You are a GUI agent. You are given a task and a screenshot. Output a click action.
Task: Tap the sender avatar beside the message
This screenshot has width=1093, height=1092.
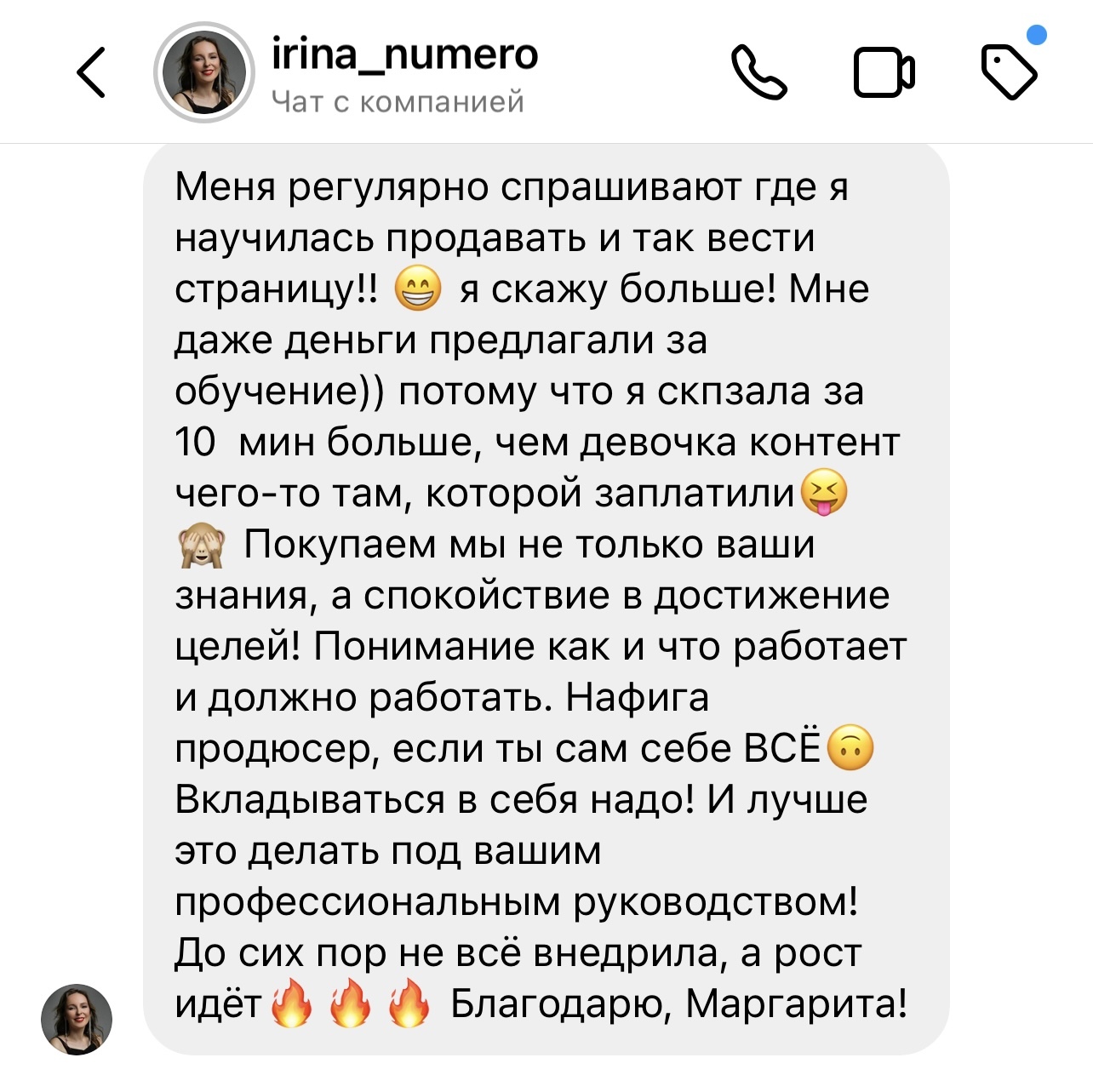pyautogui.click(x=77, y=1020)
